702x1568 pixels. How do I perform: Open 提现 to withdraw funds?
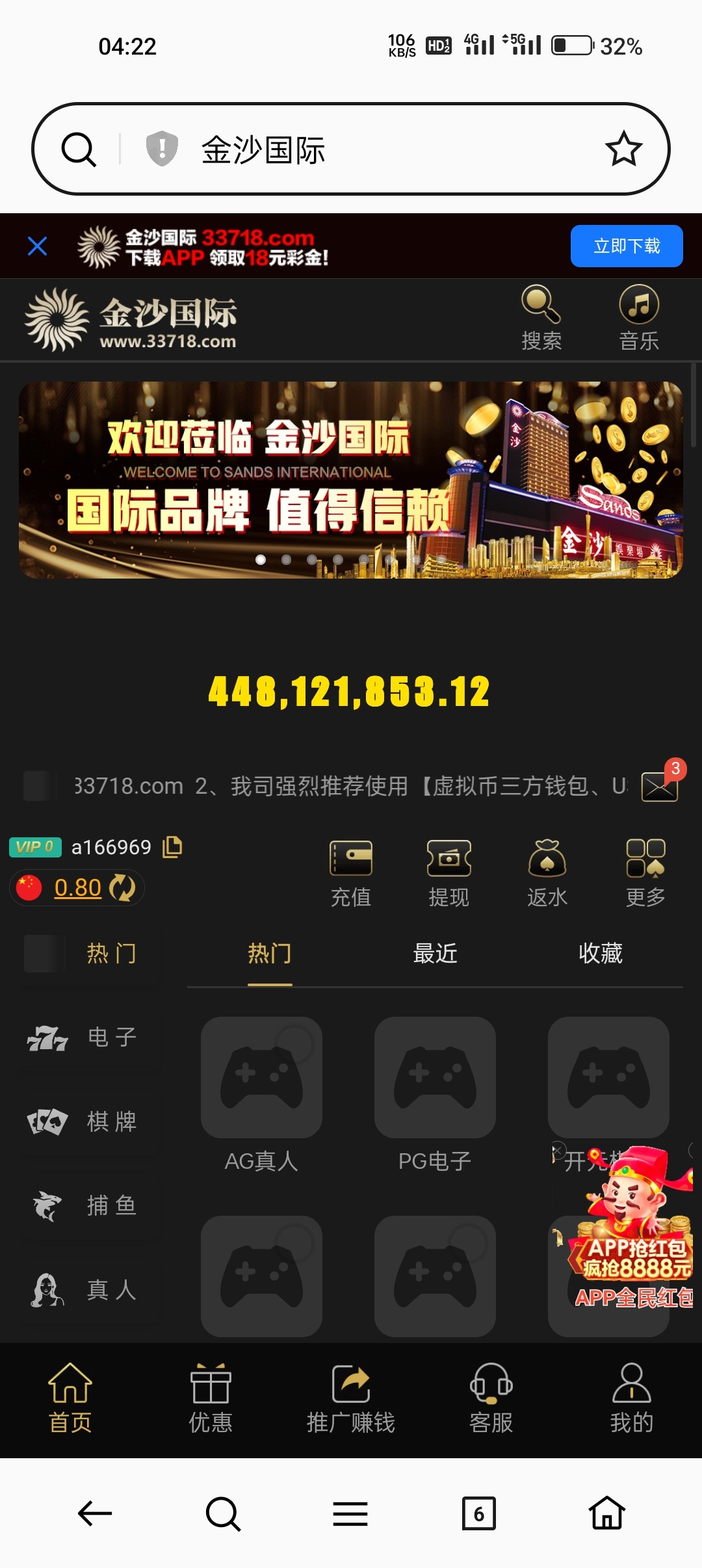[x=448, y=872]
